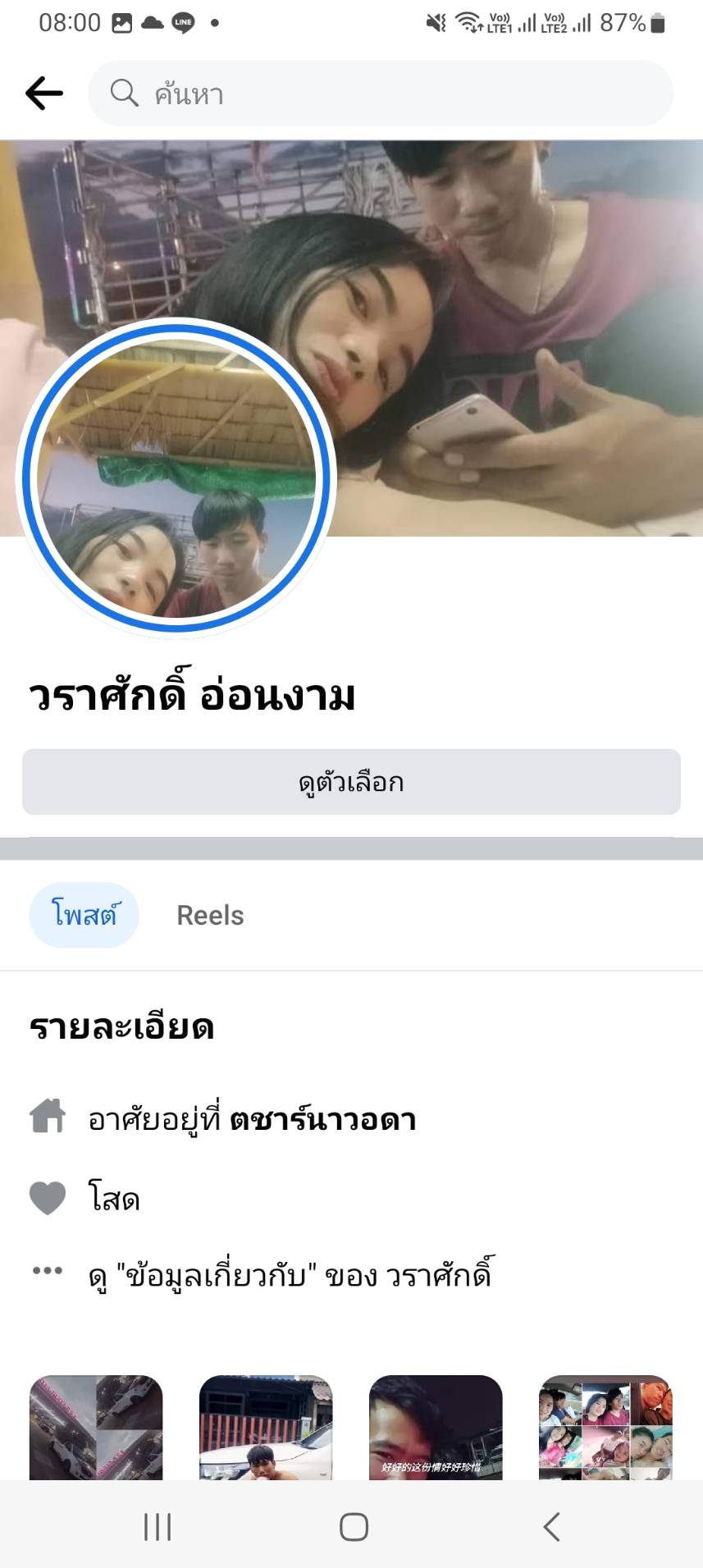Image resolution: width=703 pixels, height=1568 pixels.
Task: Open the photo with Chinese caption
Action: pyautogui.click(x=436, y=1428)
